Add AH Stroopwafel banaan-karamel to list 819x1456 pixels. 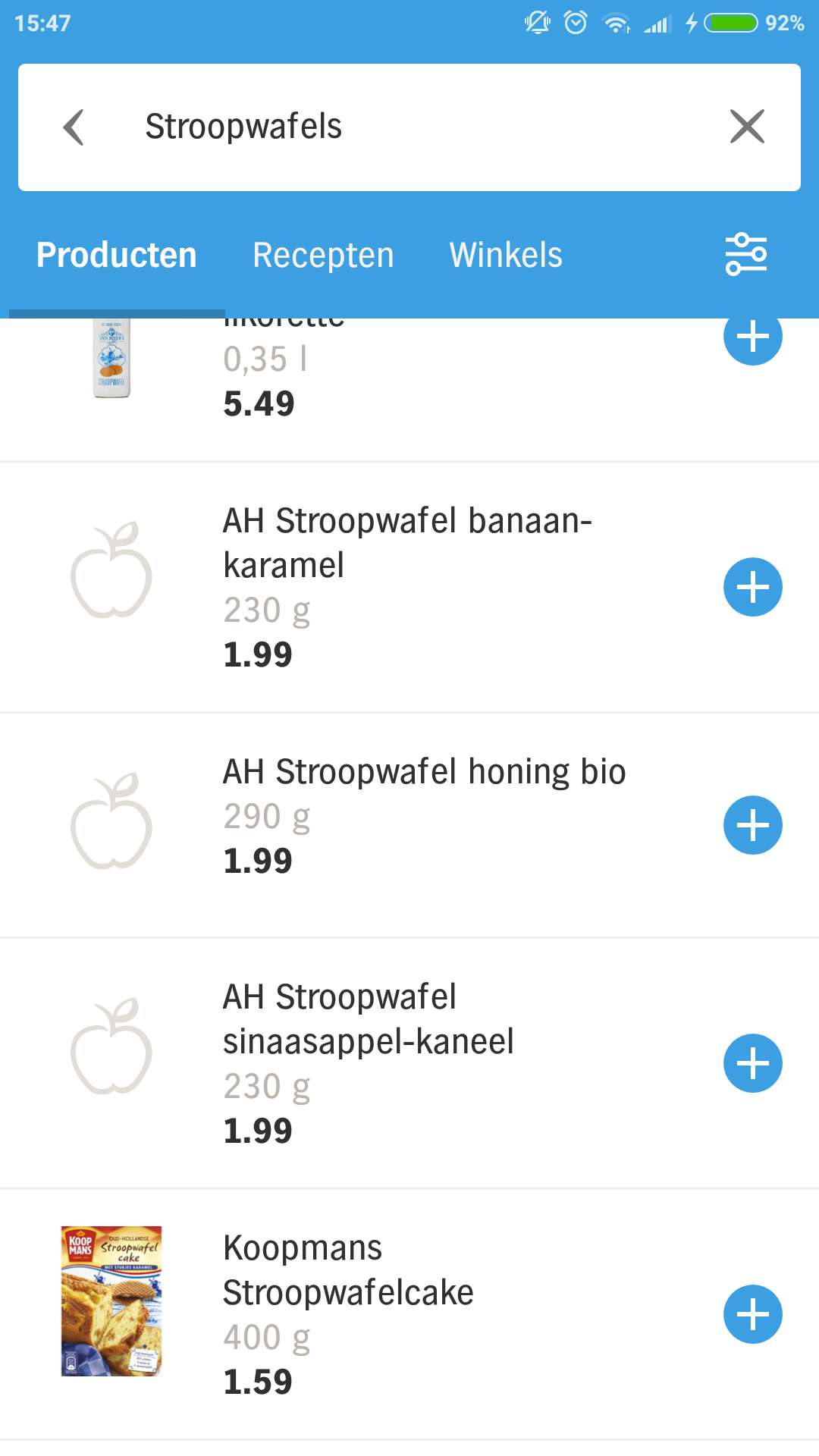753,587
